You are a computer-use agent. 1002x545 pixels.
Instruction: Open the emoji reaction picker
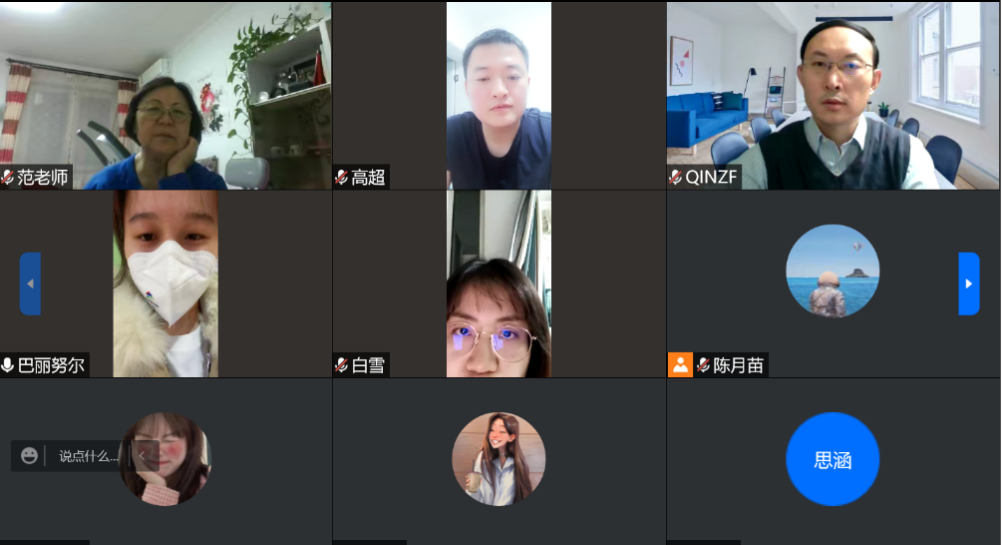tap(30, 456)
